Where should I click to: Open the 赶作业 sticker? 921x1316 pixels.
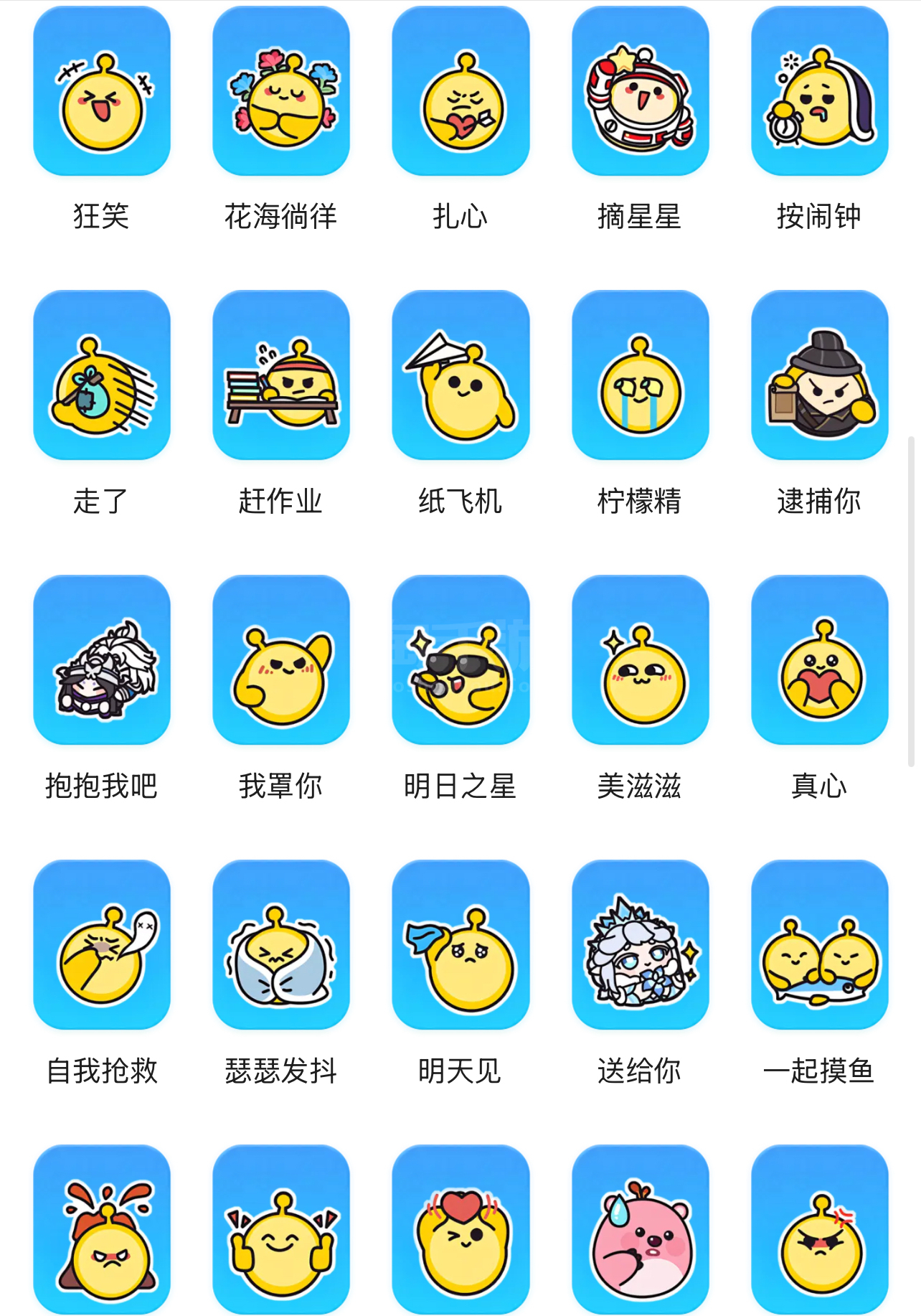pyautogui.click(x=281, y=375)
